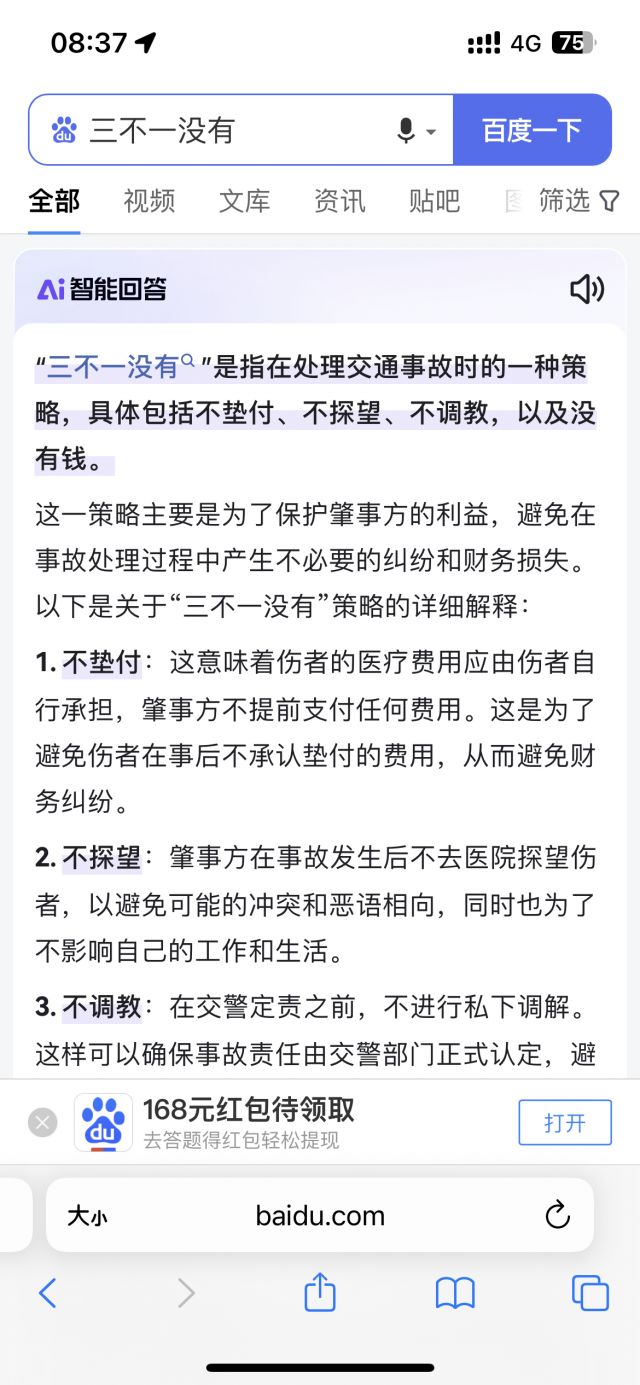Show all open Safari tabs

pyautogui.click(x=590, y=1293)
